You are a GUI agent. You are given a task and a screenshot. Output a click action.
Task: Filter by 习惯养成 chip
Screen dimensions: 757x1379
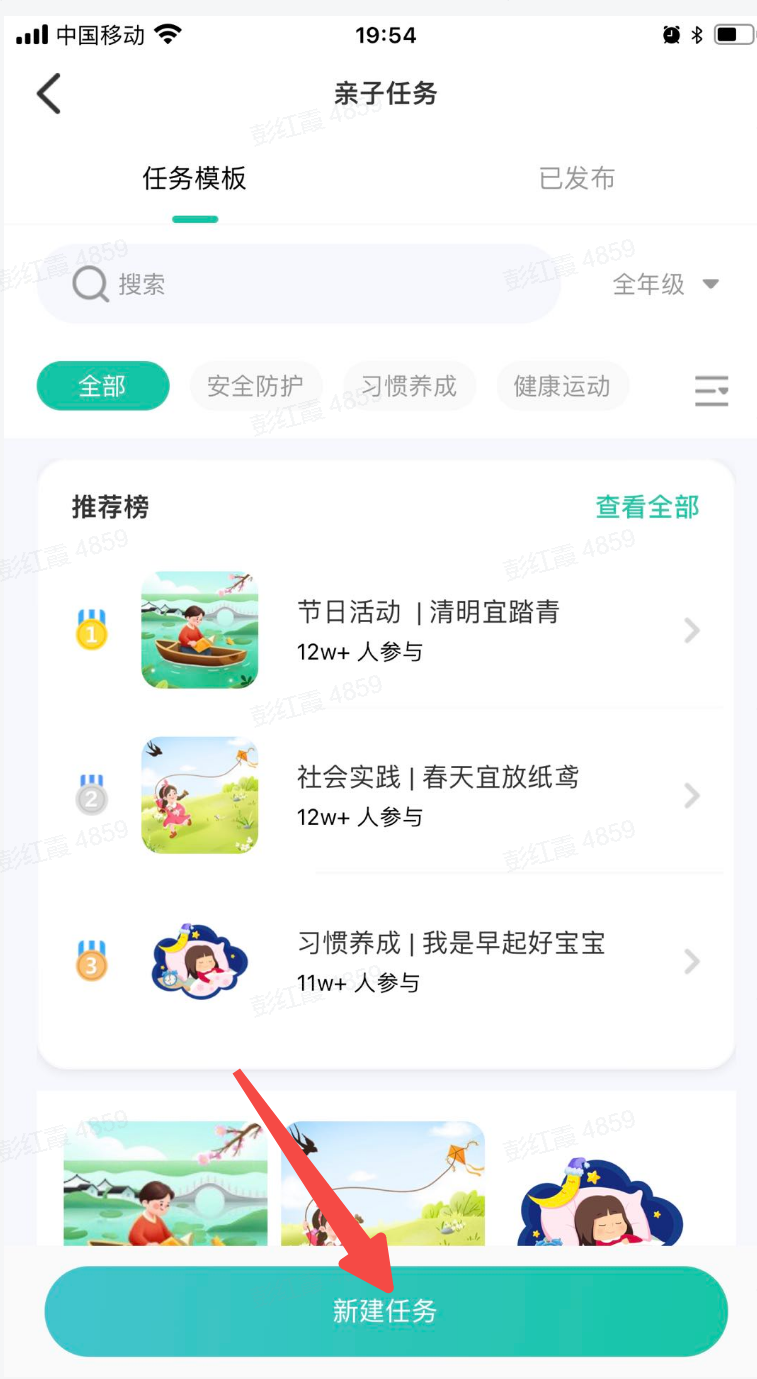(409, 386)
